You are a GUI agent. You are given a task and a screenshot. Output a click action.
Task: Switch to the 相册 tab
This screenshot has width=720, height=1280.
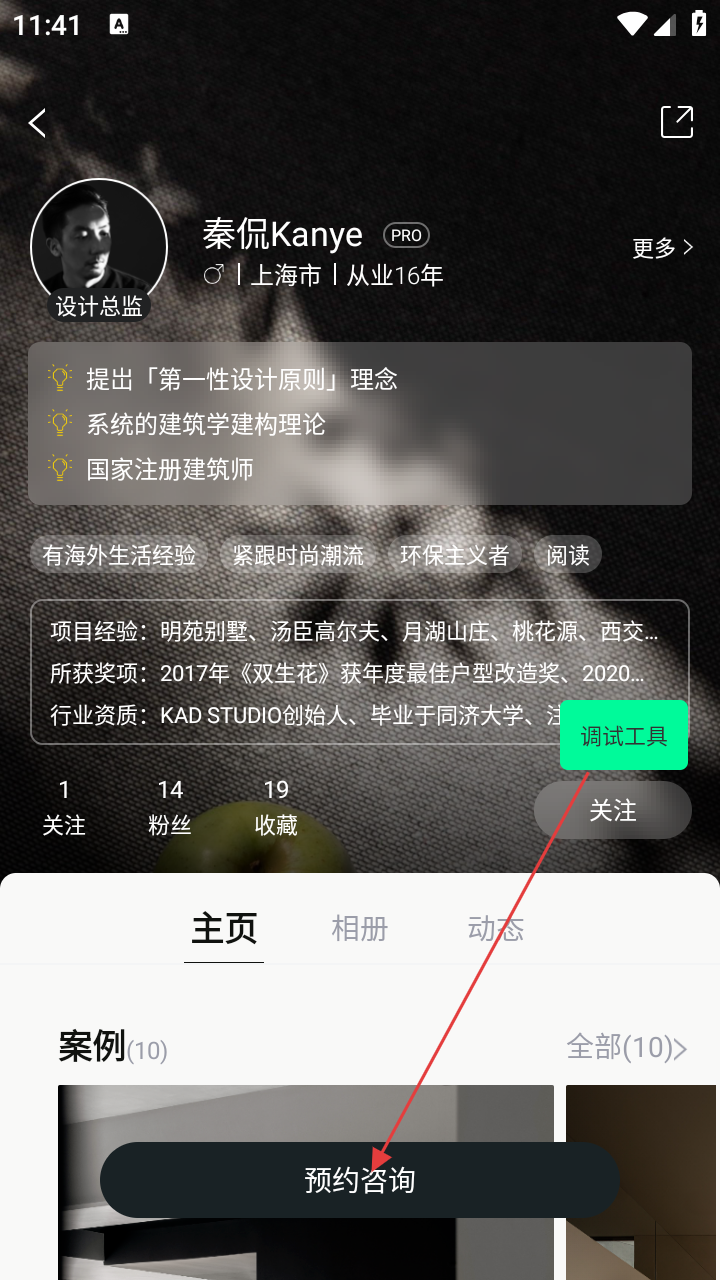[360, 929]
